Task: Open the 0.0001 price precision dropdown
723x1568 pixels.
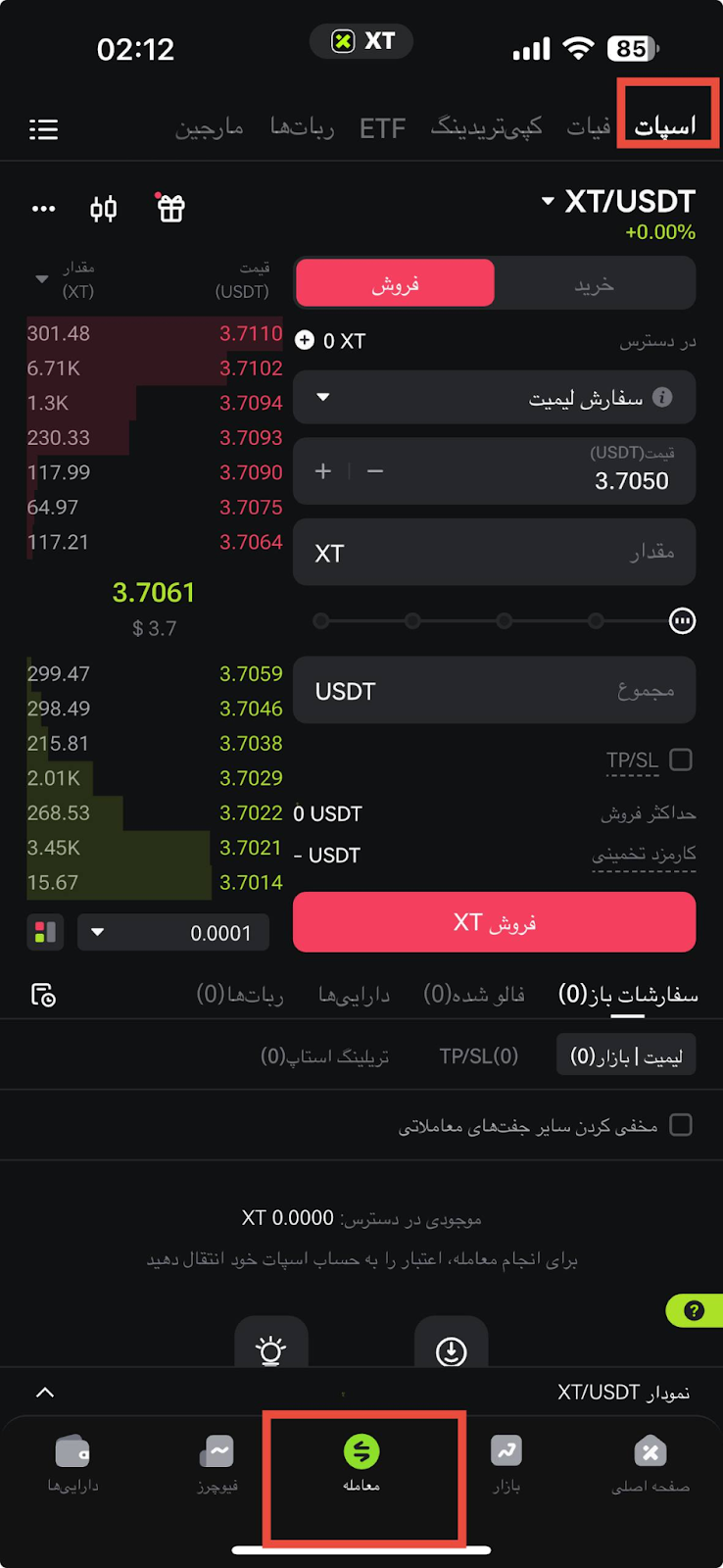Action: (x=170, y=933)
